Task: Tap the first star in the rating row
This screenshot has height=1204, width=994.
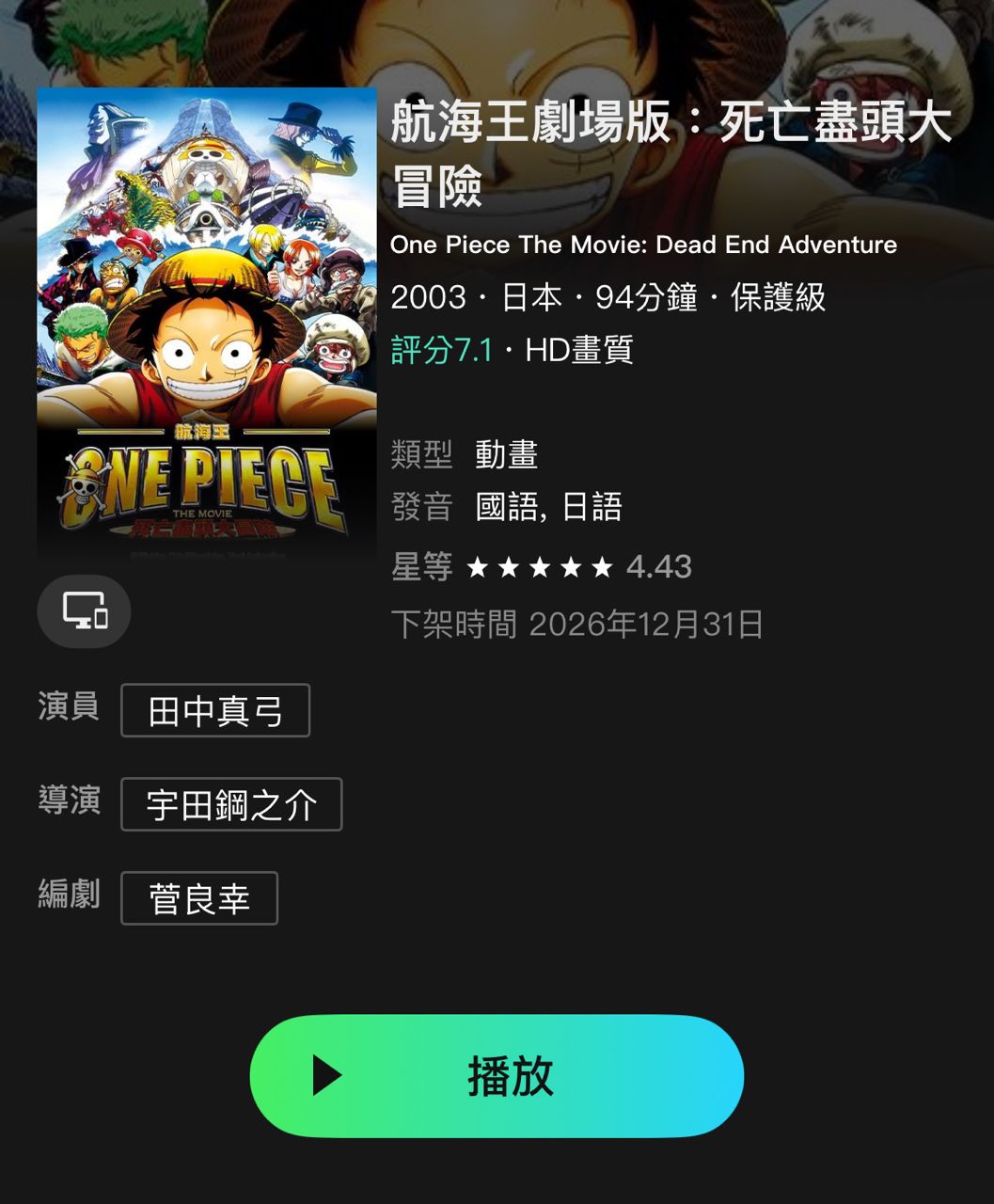Action: coord(478,566)
